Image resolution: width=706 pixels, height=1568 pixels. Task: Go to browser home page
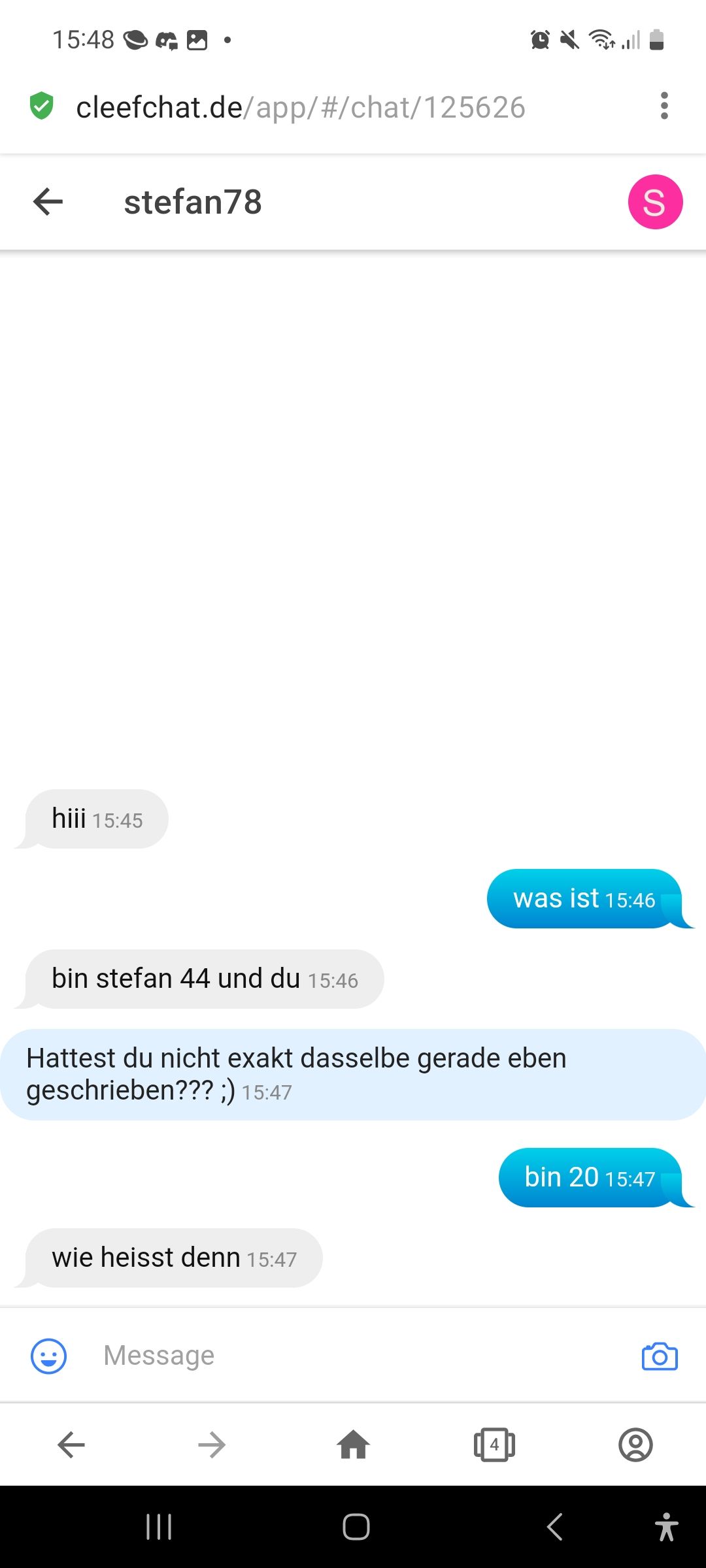pyautogui.click(x=353, y=1445)
